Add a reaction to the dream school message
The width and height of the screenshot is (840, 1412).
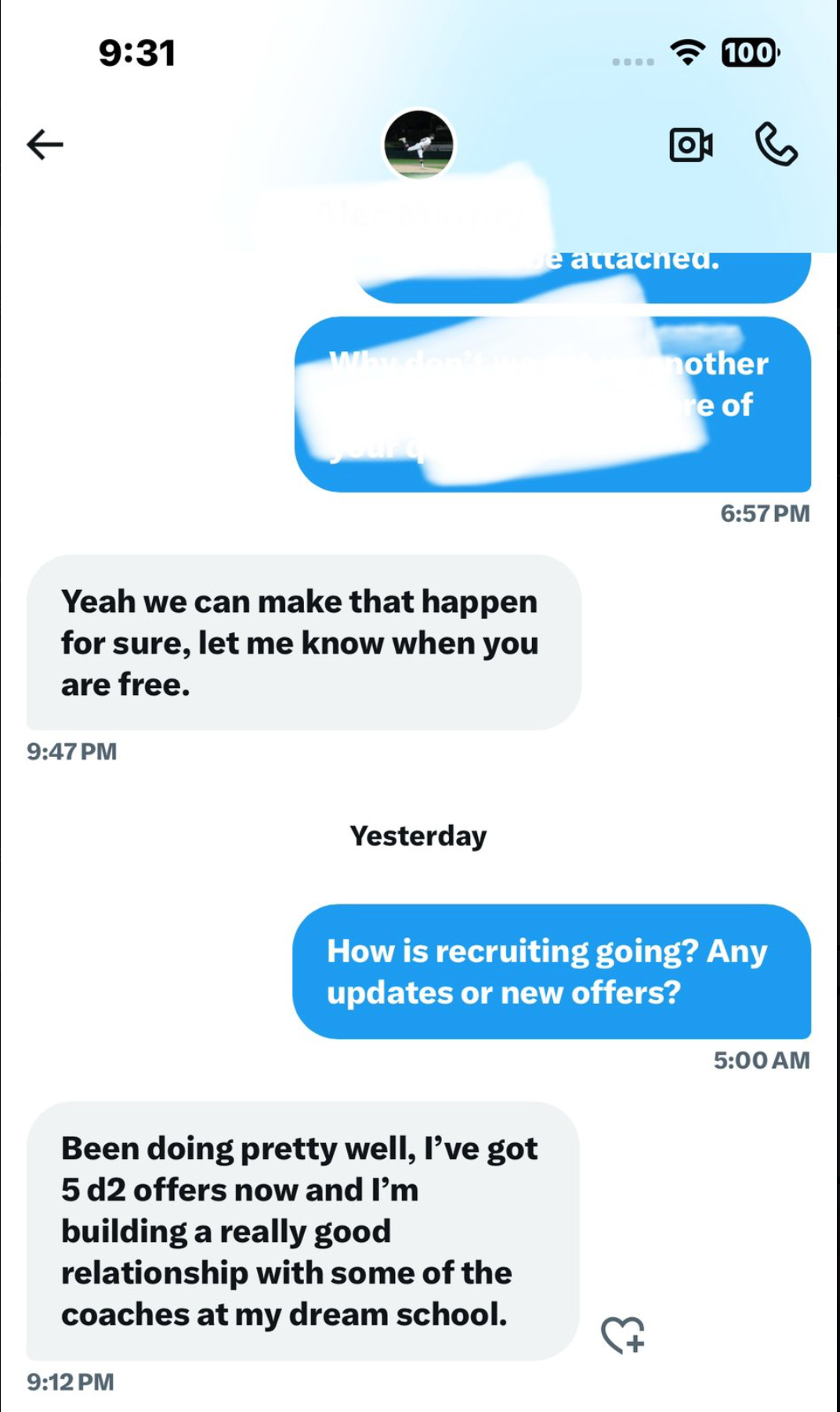point(623,1334)
